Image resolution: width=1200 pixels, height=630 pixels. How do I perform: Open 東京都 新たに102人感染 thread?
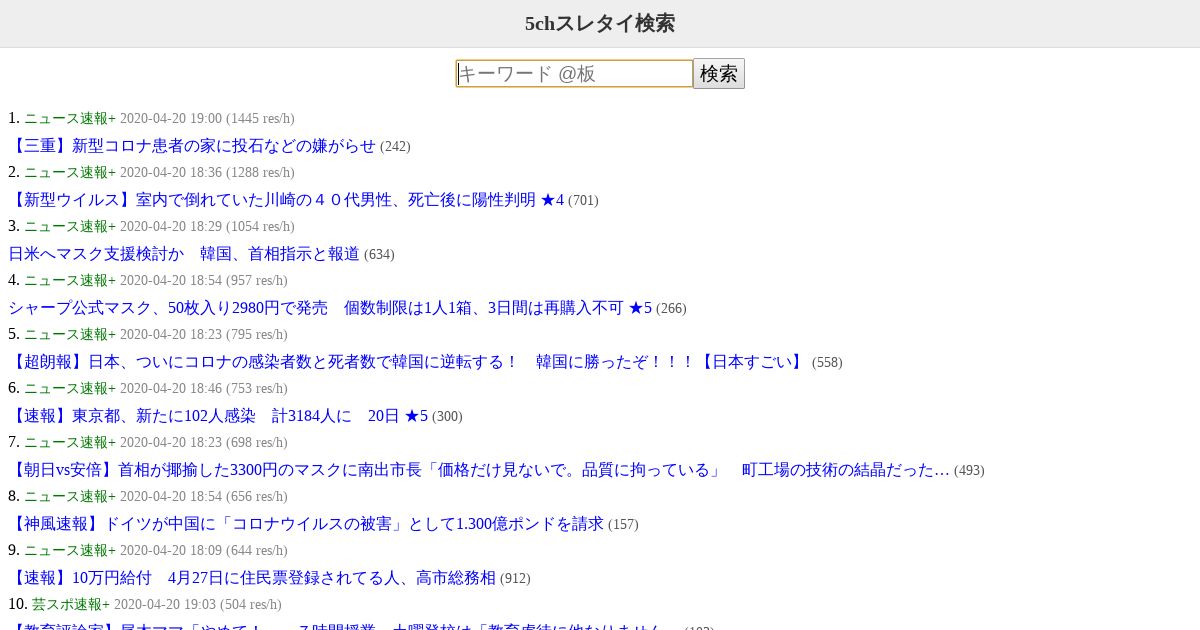[218, 416]
